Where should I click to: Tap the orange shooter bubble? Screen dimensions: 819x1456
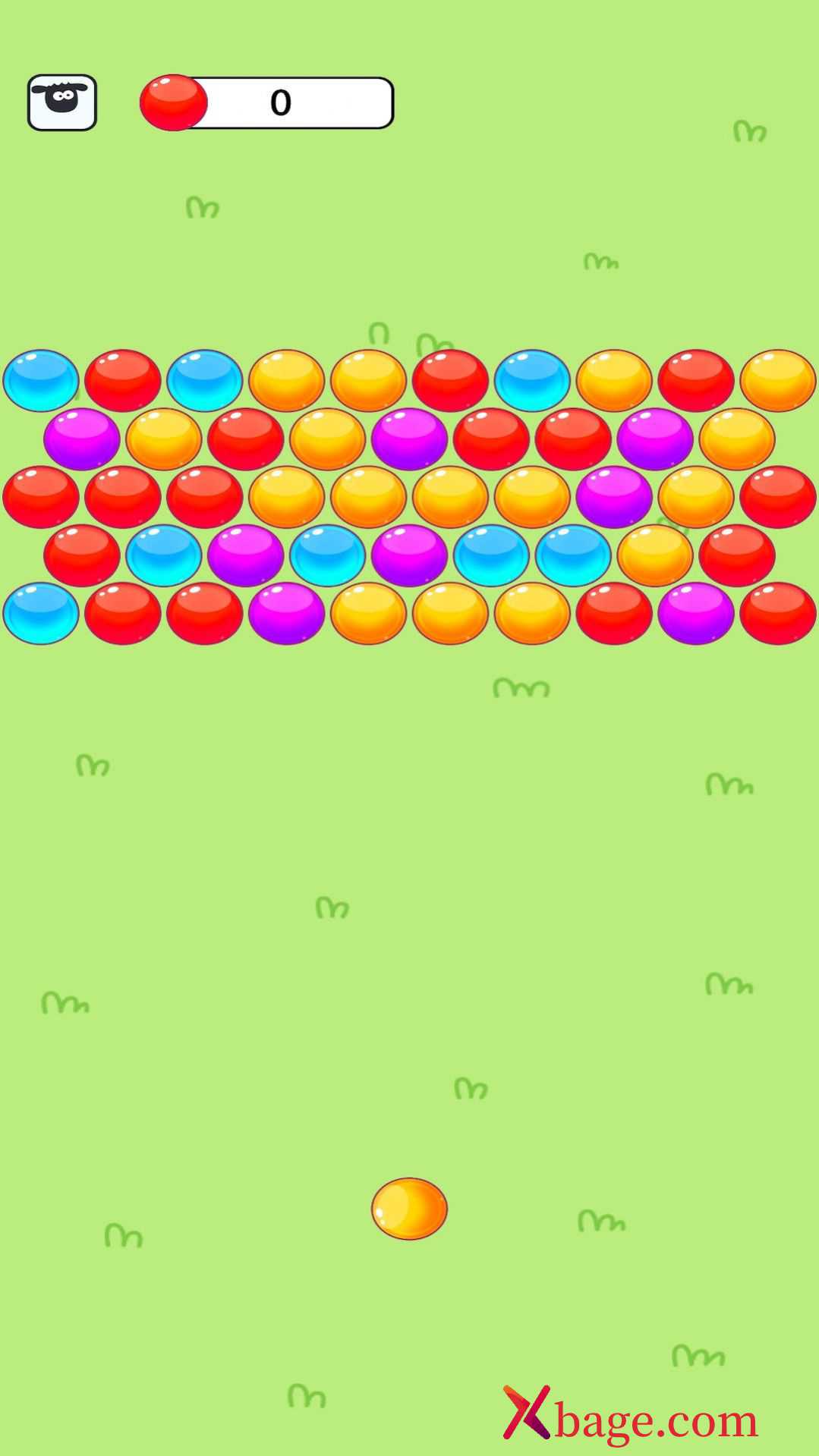click(409, 1209)
